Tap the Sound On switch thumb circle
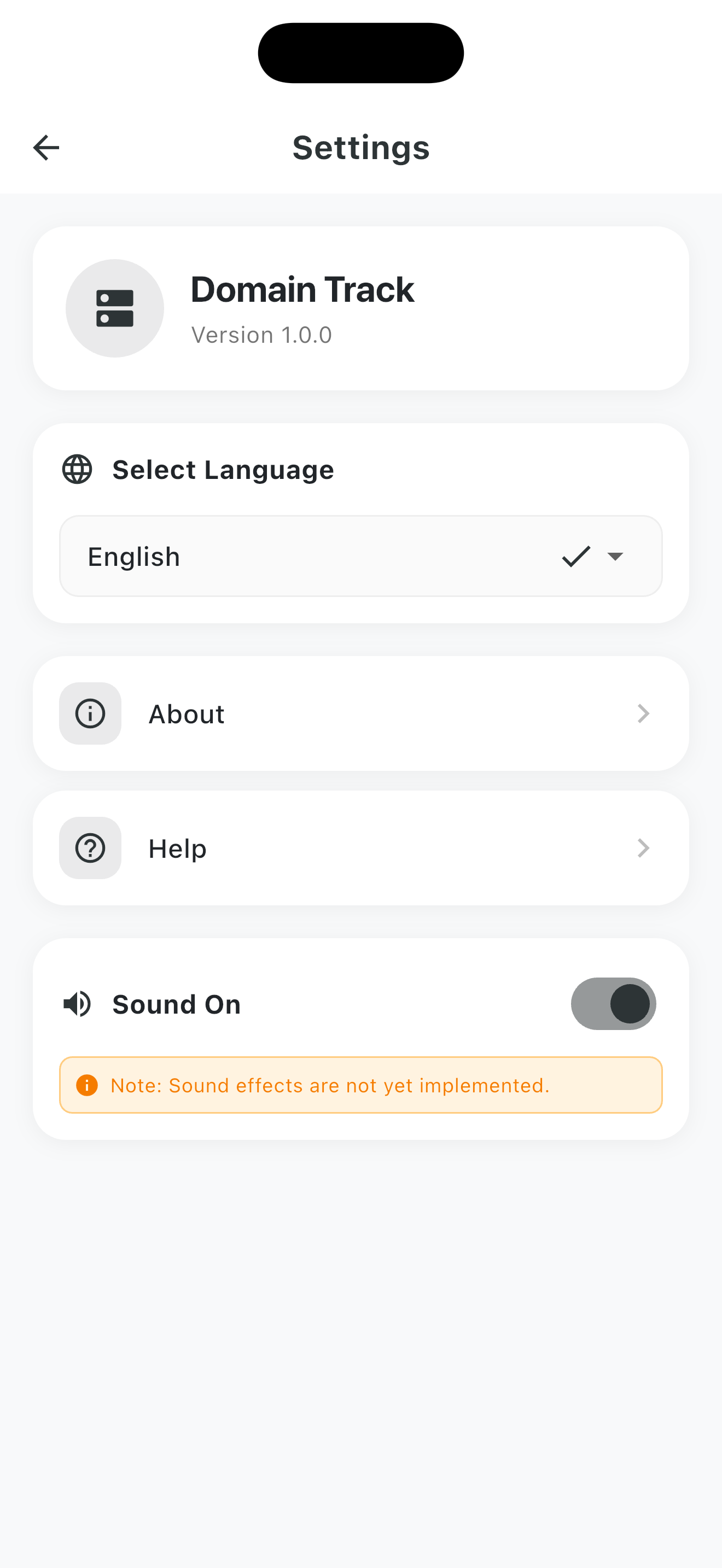Screen dimensions: 722x1568 click(631, 1004)
